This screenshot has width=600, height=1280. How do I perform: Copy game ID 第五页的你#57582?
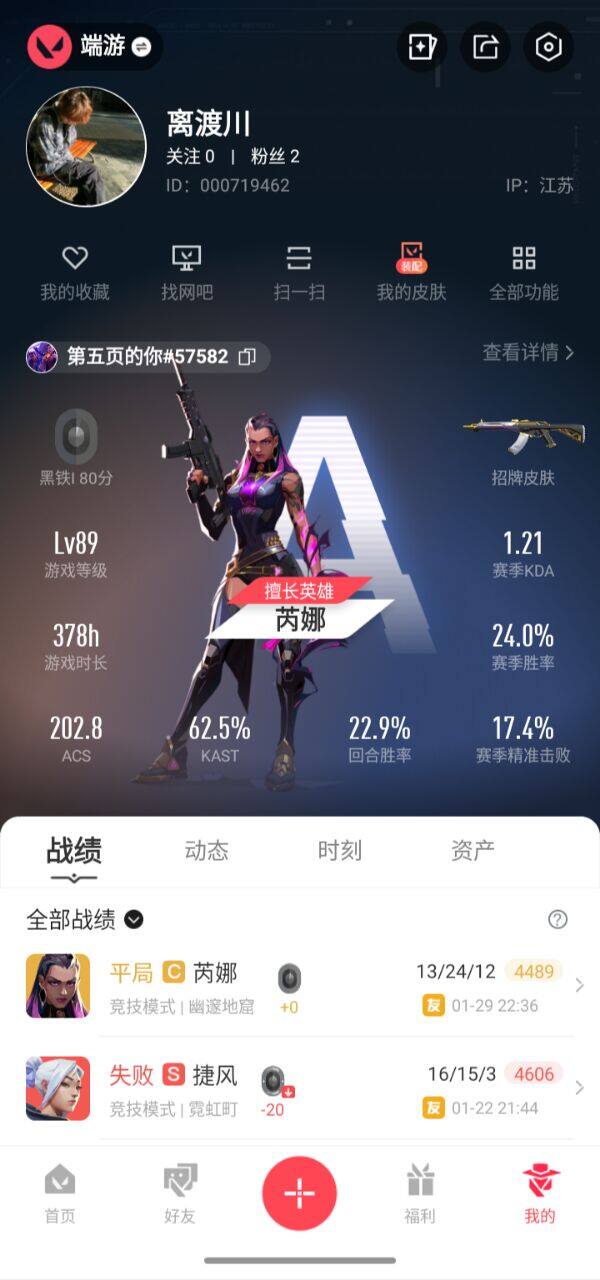coord(248,356)
